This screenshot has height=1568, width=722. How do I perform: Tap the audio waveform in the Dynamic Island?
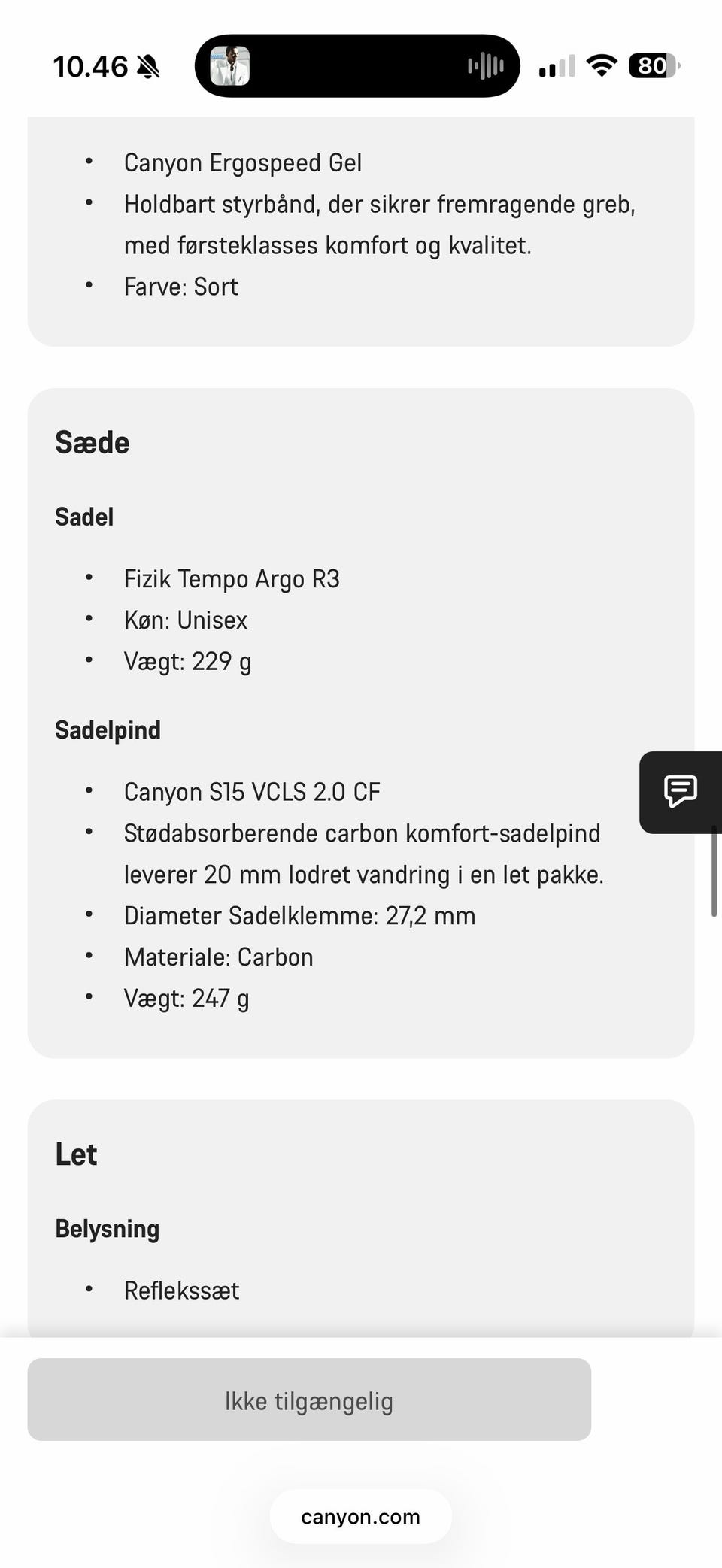point(484,67)
